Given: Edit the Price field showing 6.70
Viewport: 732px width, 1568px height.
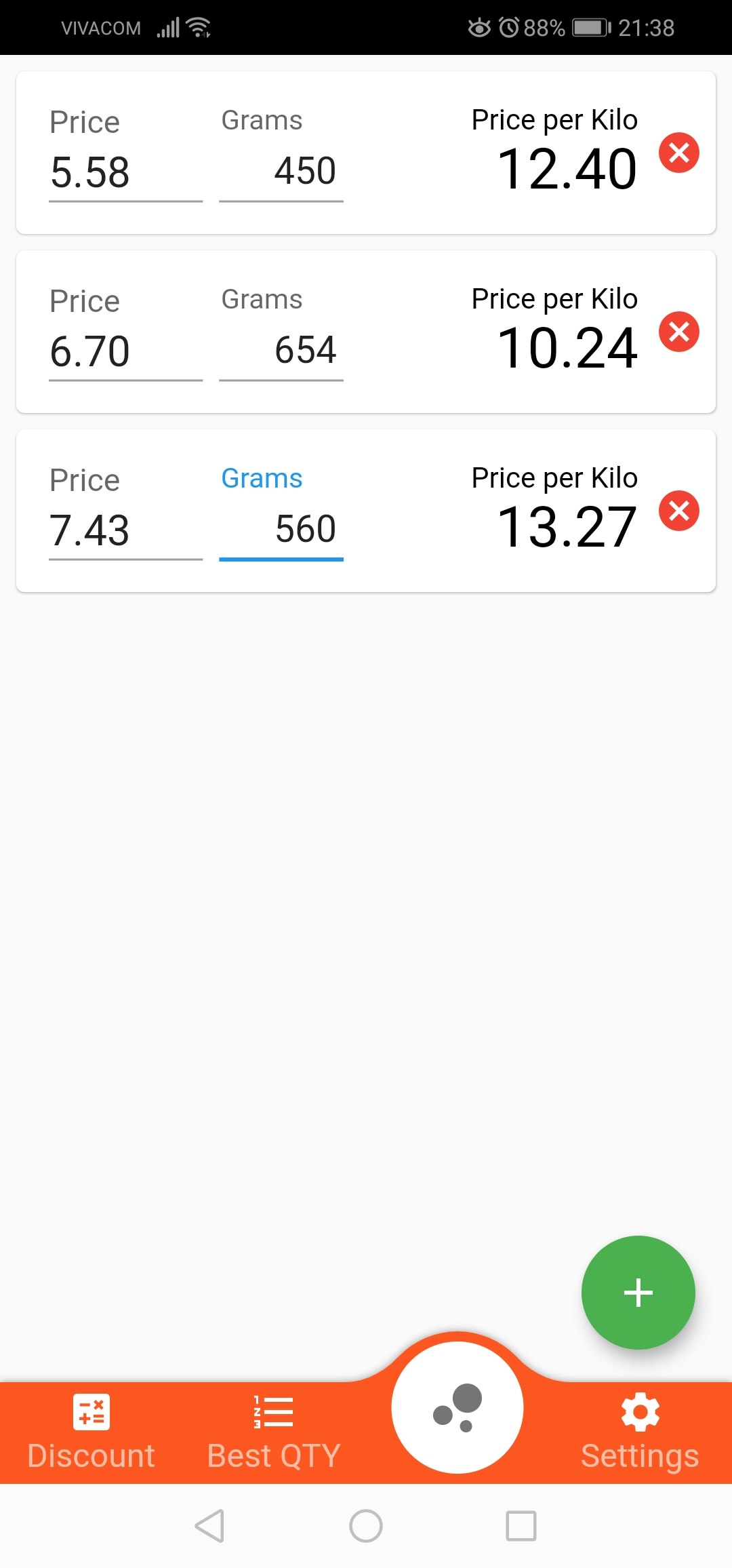Looking at the screenshot, I should (125, 351).
